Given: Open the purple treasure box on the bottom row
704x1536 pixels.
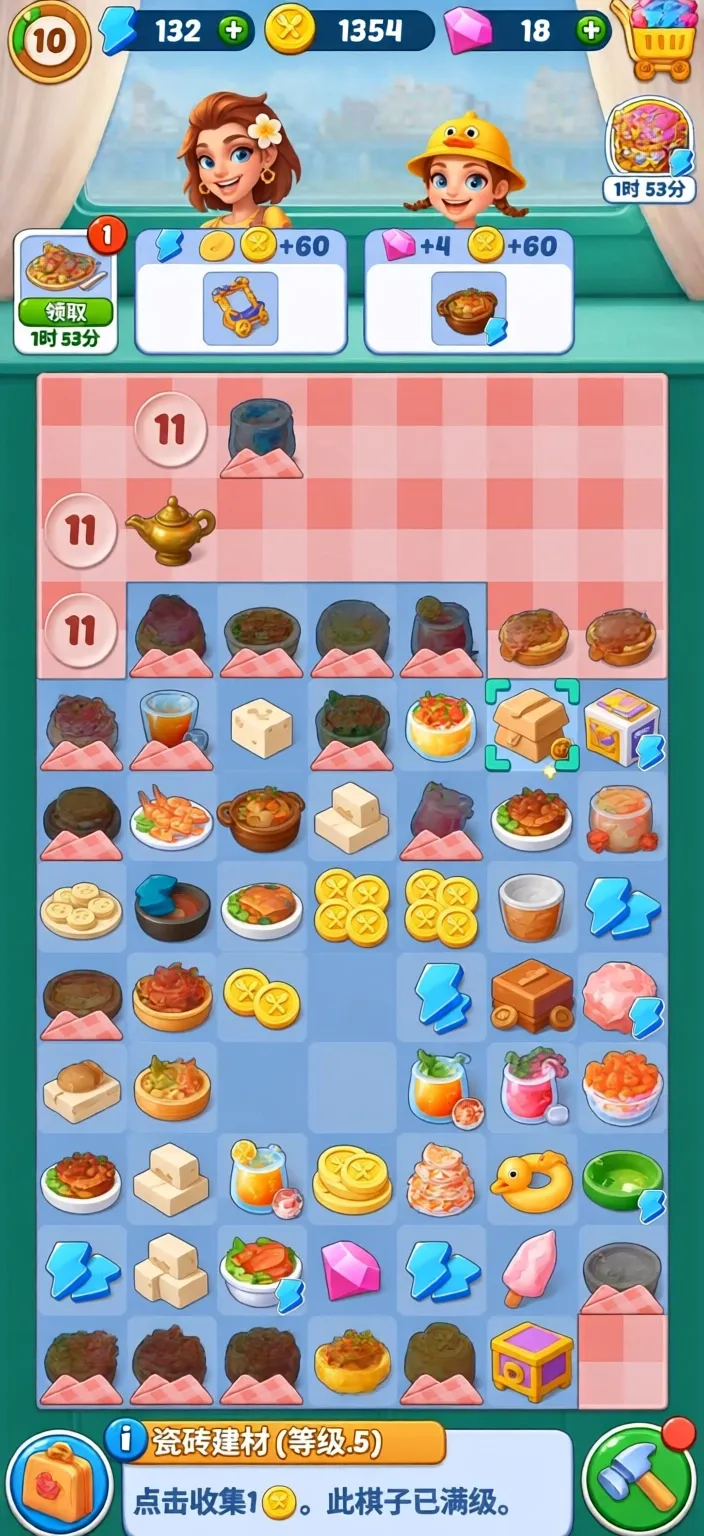Looking at the screenshot, I should coord(532,1358).
